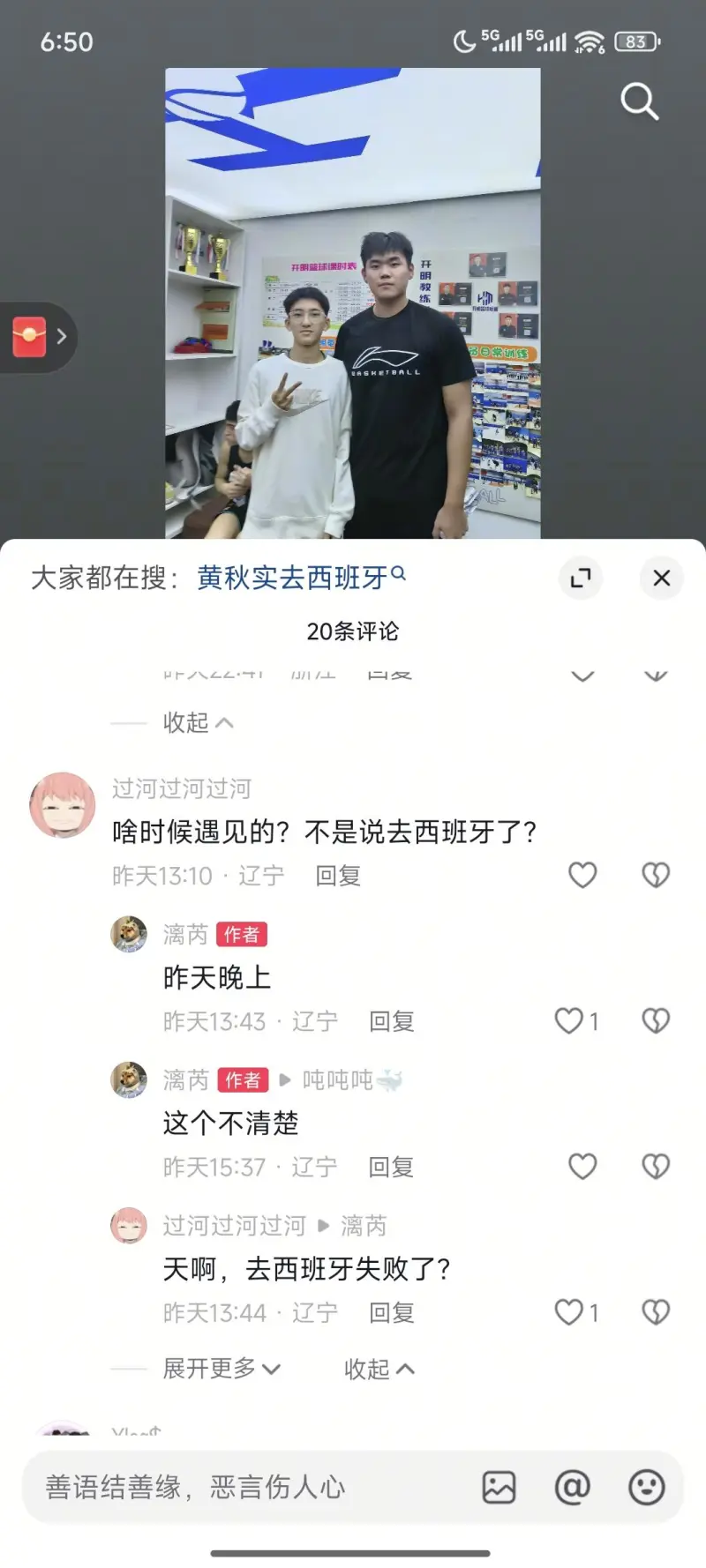Collapse the replies next to 展开更多
The height and width of the screenshot is (1568, 706).
coord(379,1369)
